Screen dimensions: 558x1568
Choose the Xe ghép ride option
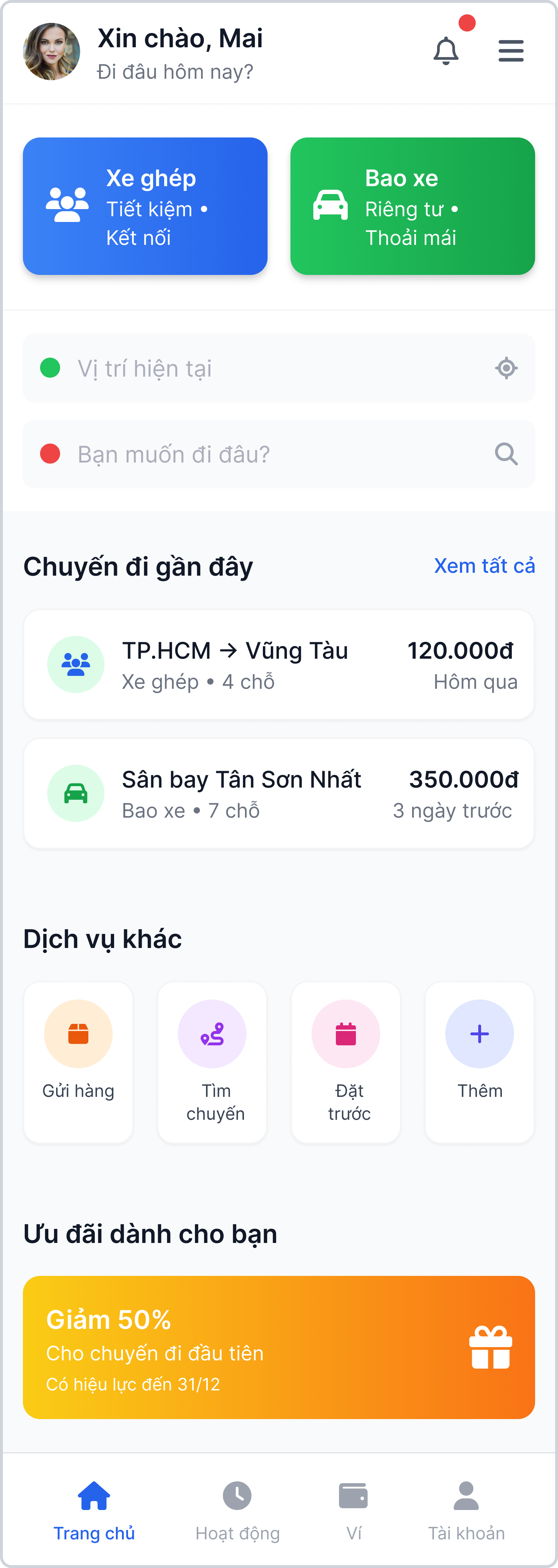coord(145,206)
